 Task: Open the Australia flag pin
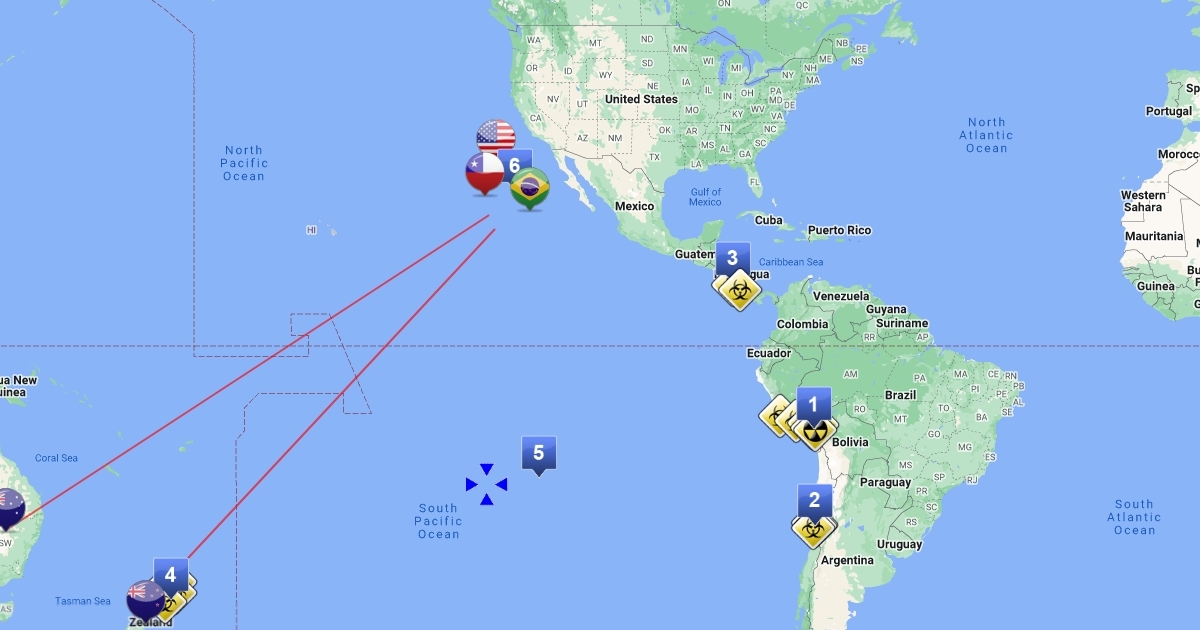[8, 507]
